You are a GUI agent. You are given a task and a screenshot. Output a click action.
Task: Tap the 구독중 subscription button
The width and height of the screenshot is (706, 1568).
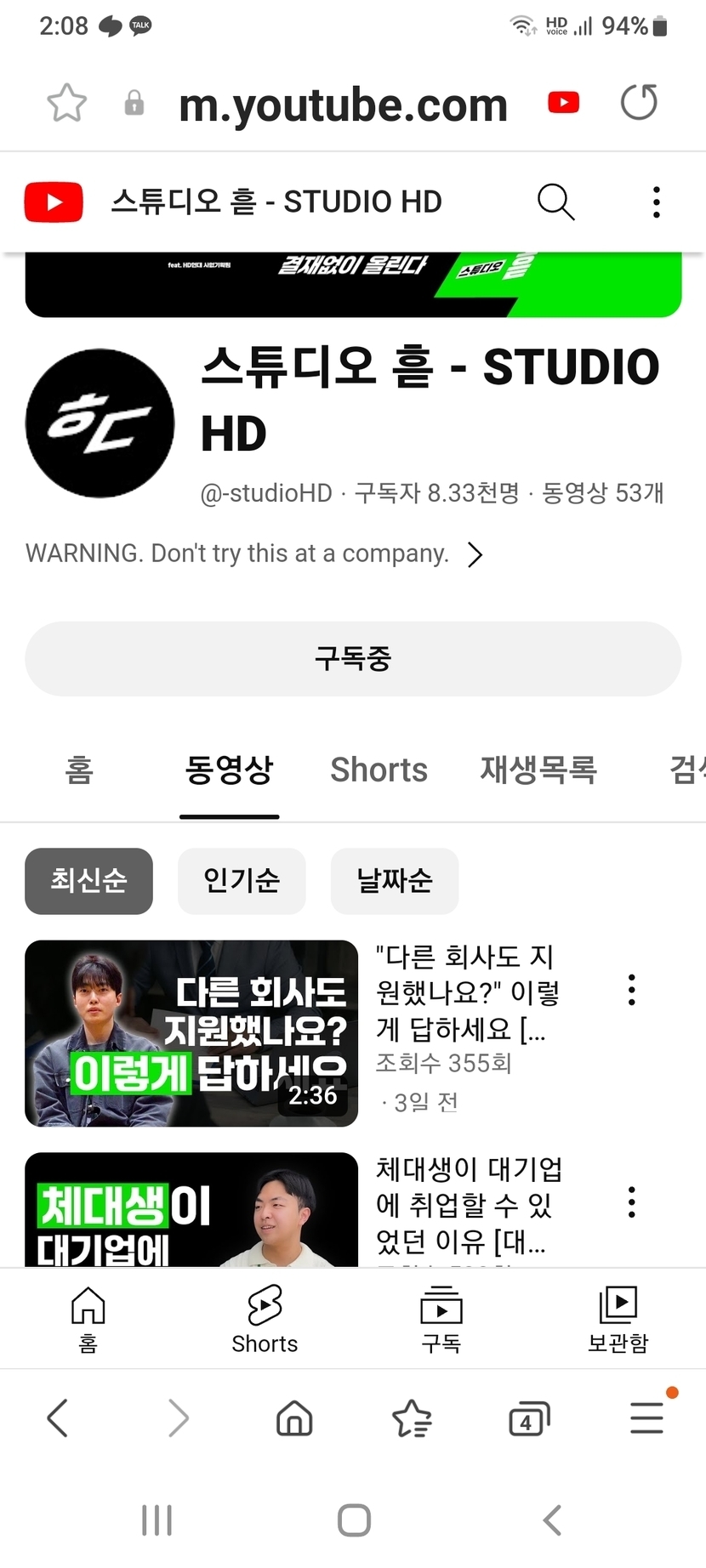pyautogui.click(x=353, y=659)
